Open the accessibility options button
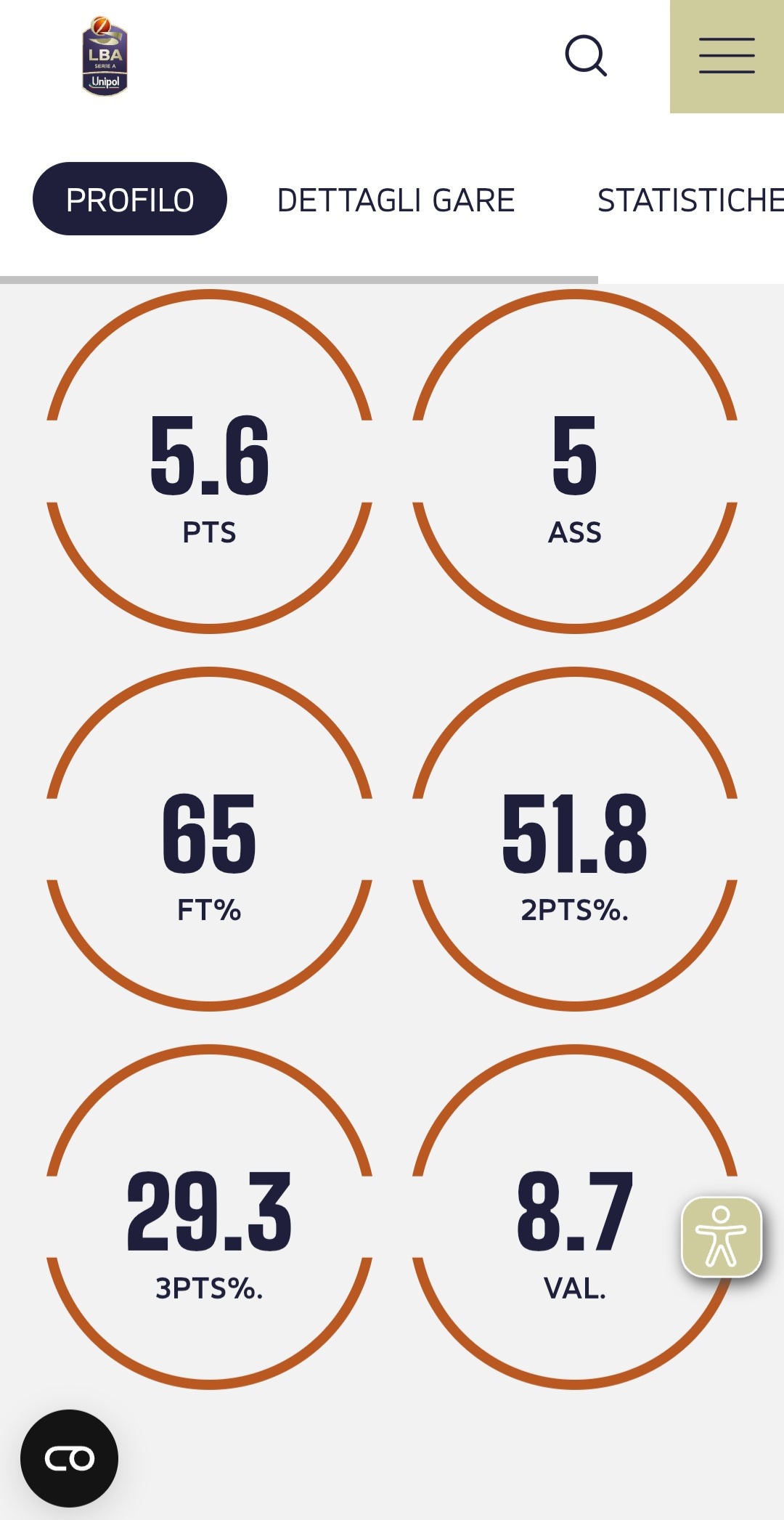 pos(722,1237)
